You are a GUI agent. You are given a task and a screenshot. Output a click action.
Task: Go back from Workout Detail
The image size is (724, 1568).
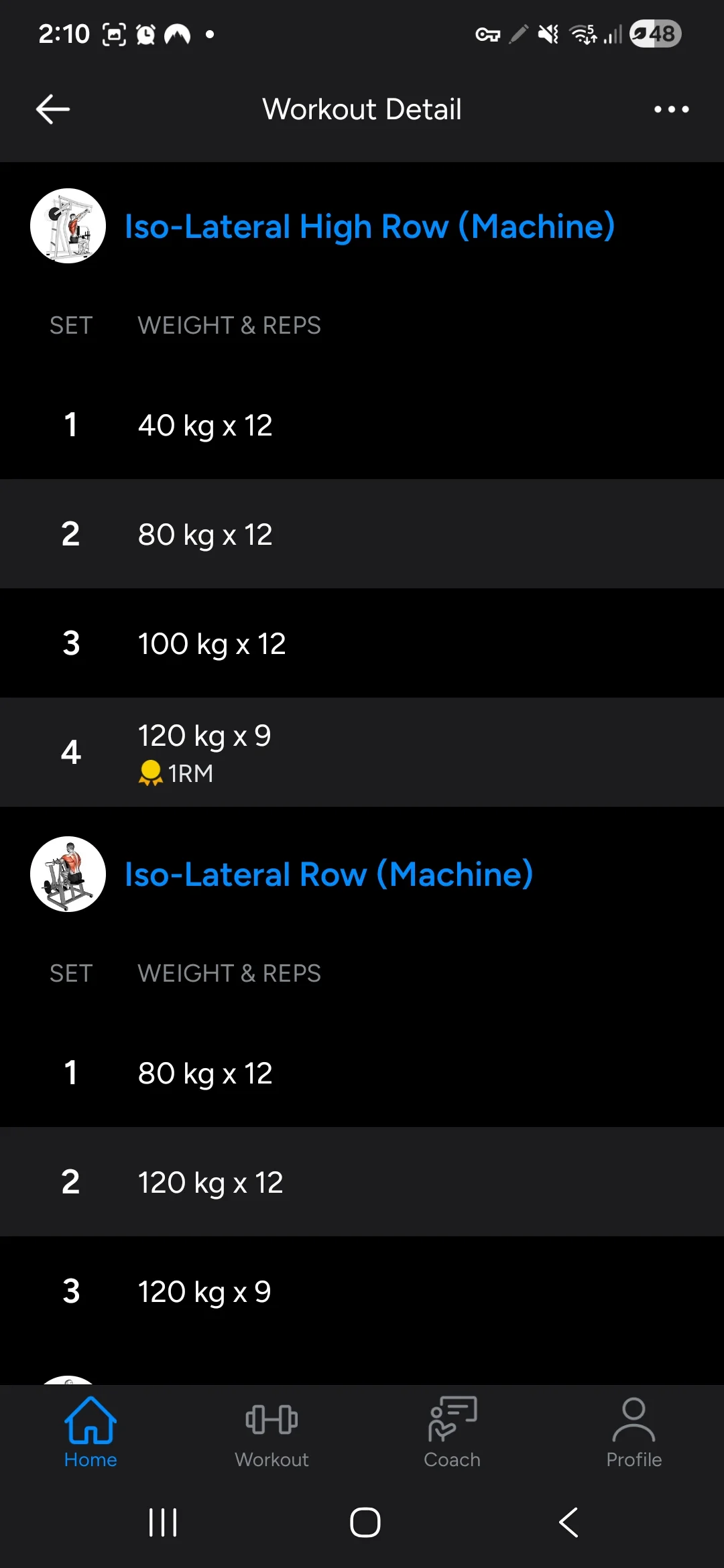[53, 109]
